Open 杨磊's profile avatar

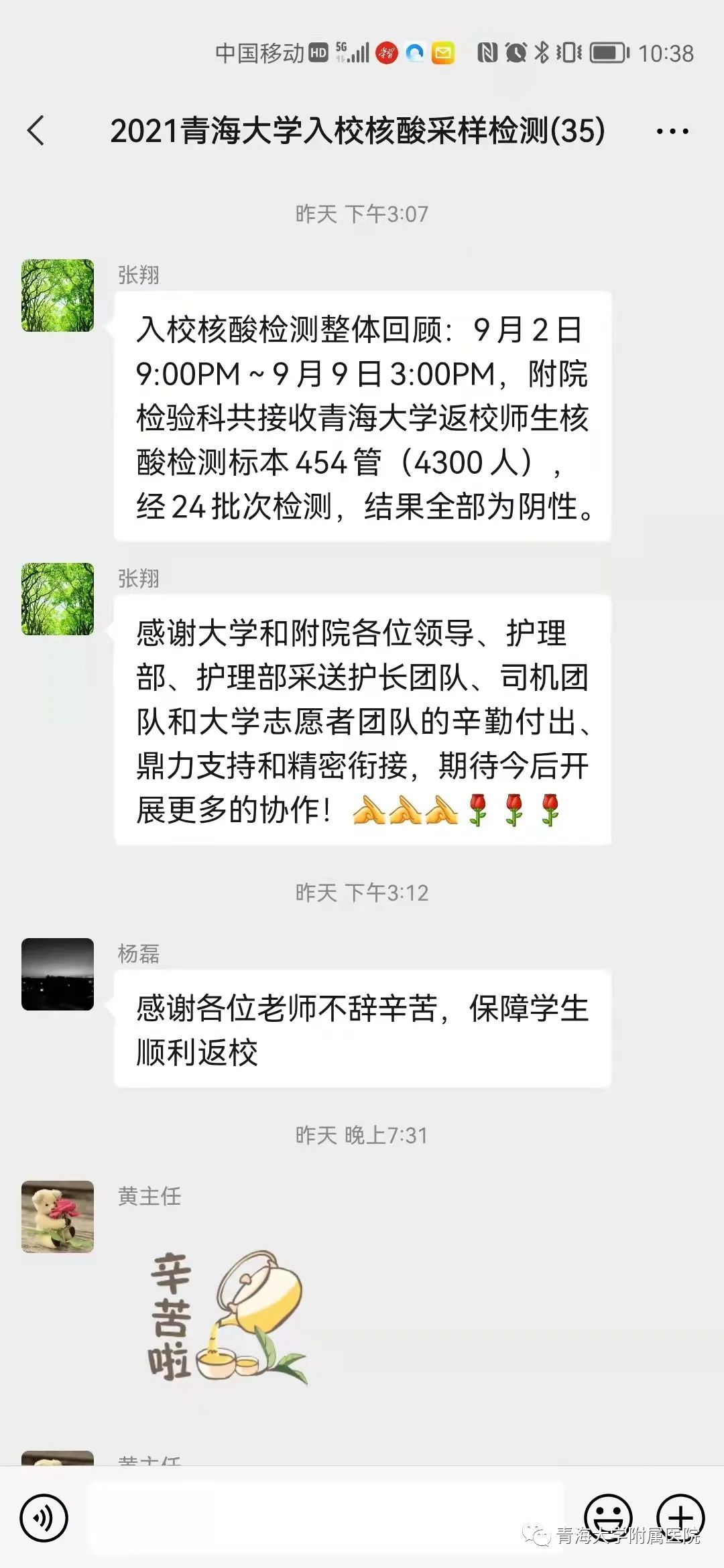58,974
